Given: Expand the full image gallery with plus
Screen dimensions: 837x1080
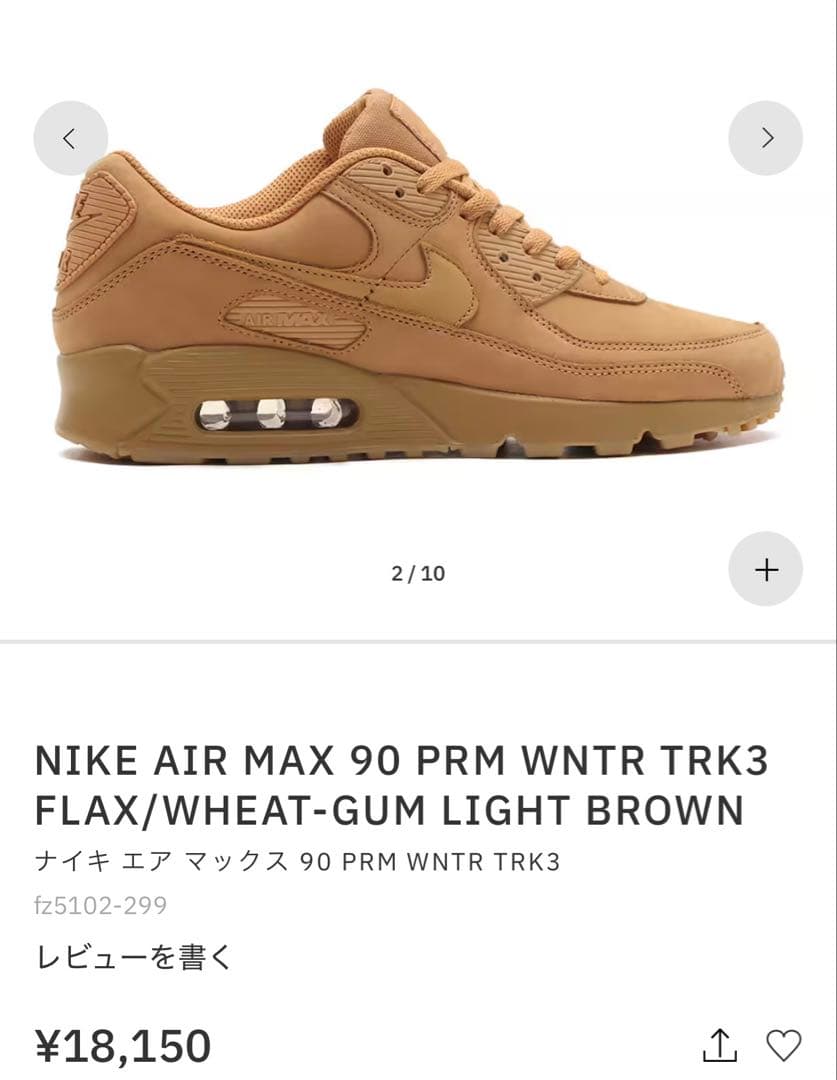Looking at the screenshot, I should [767, 569].
